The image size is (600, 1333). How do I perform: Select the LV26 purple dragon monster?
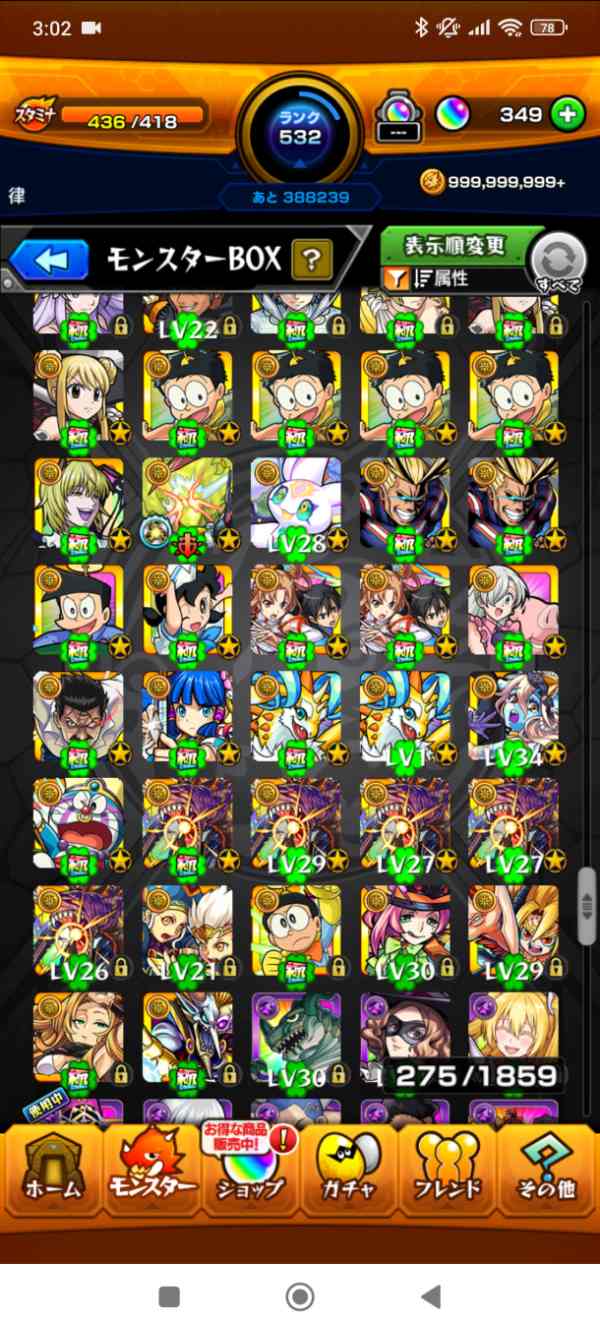(x=79, y=931)
